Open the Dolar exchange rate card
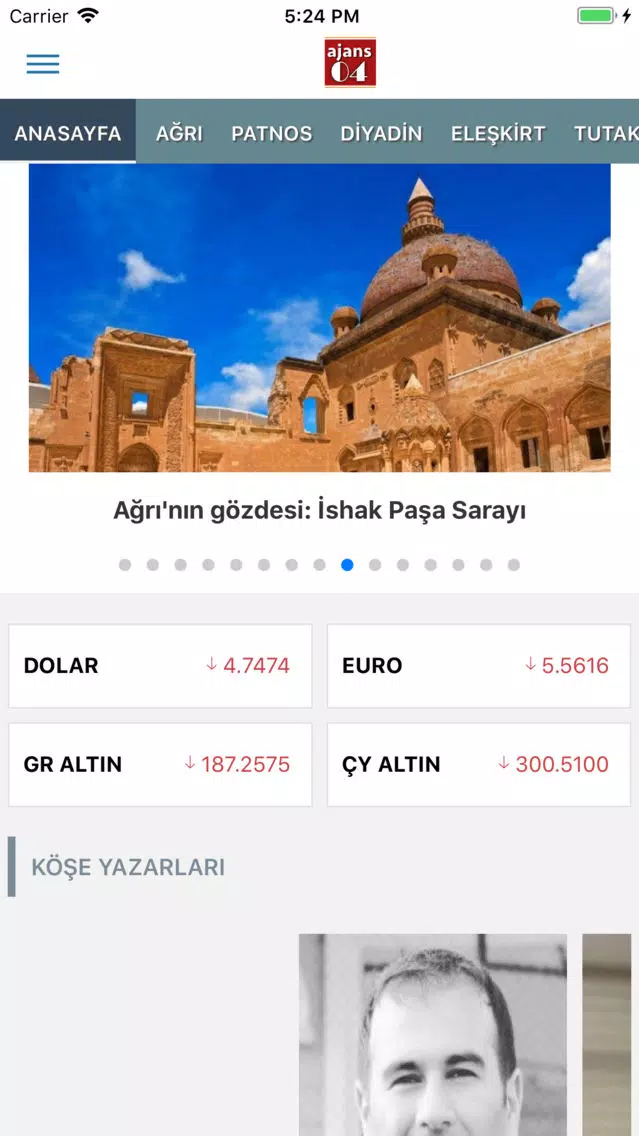The width and height of the screenshot is (639, 1136). tap(160, 666)
